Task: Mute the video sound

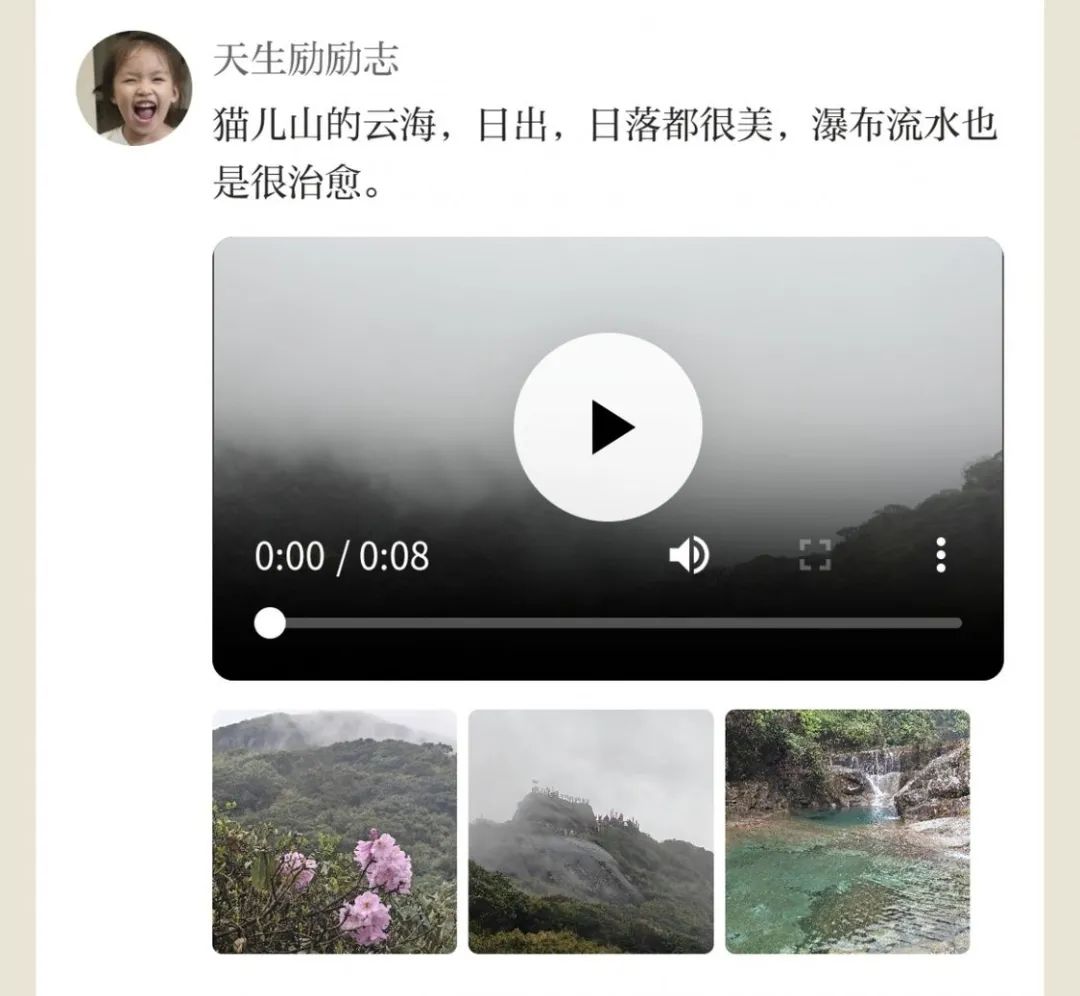Action: pyautogui.click(x=689, y=555)
